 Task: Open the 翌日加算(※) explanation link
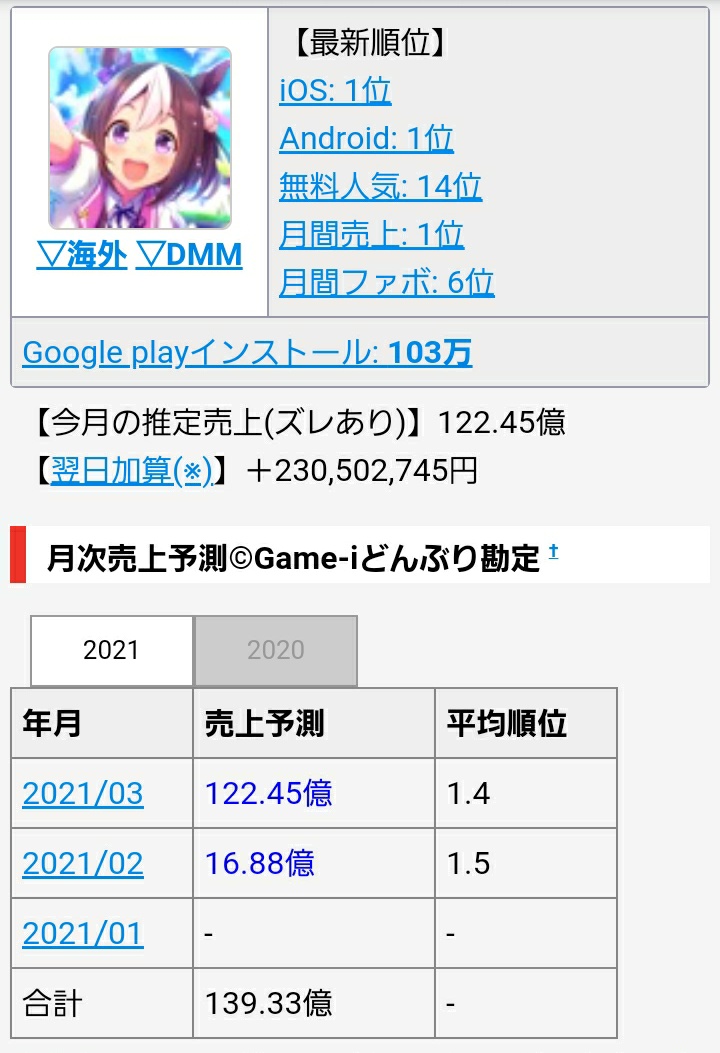[131, 470]
